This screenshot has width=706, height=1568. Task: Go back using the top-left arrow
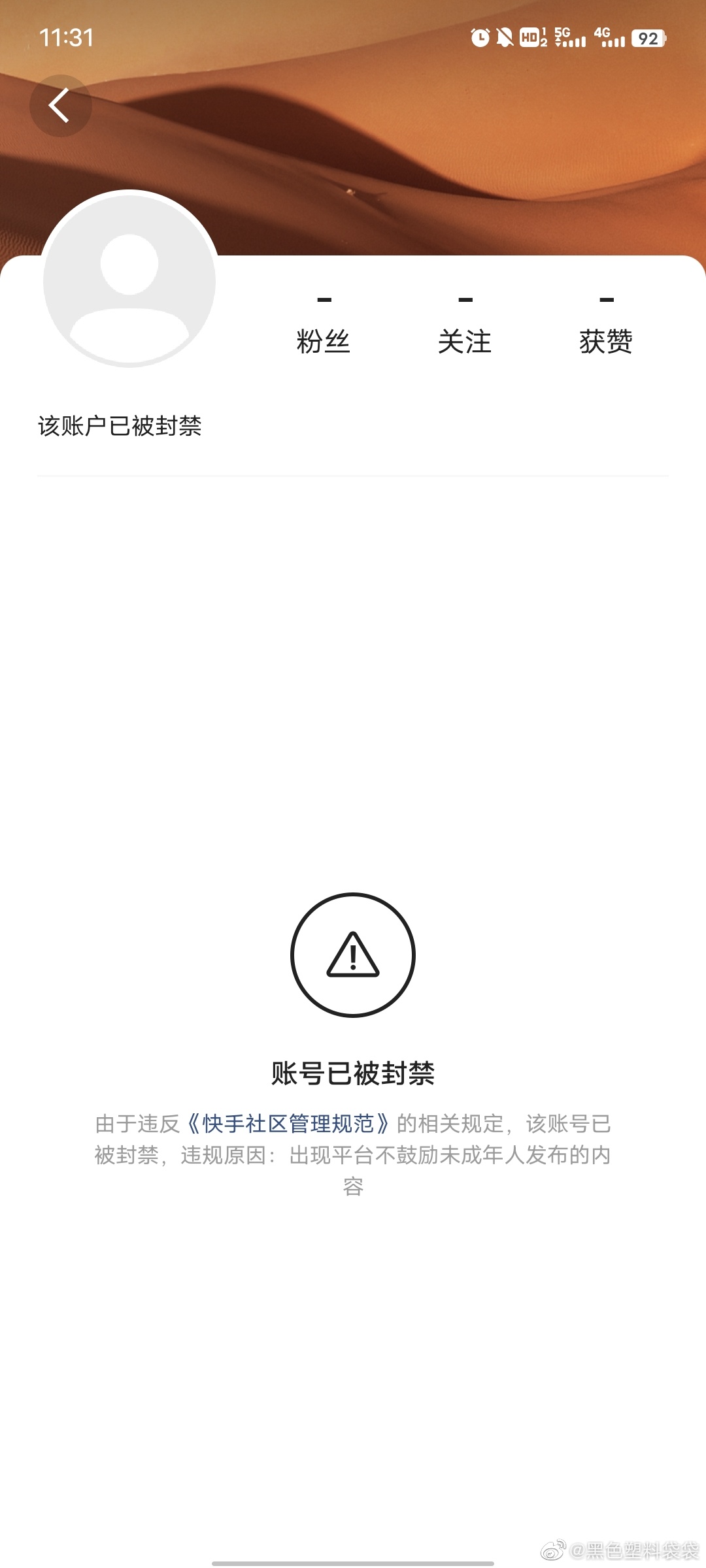tap(60, 106)
